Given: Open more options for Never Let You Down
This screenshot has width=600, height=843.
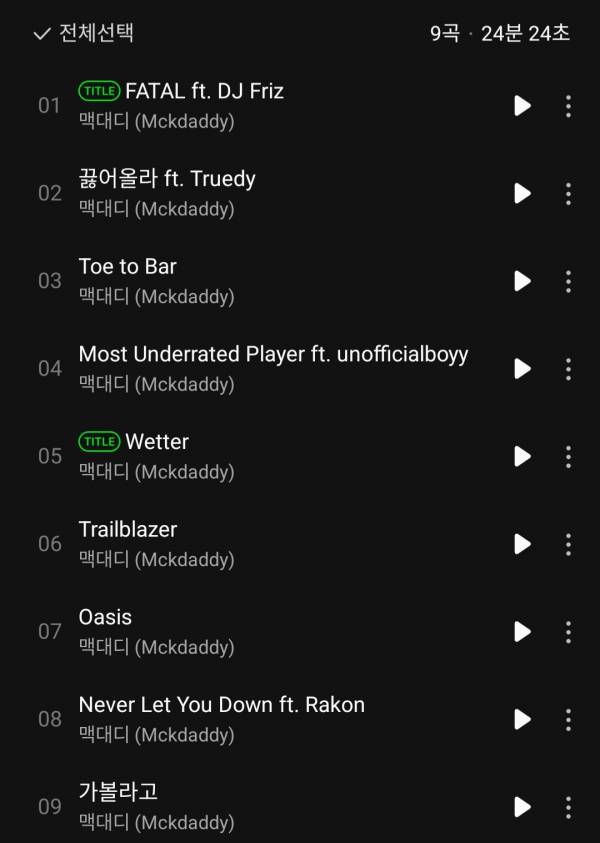Looking at the screenshot, I should click(x=568, y=719).
